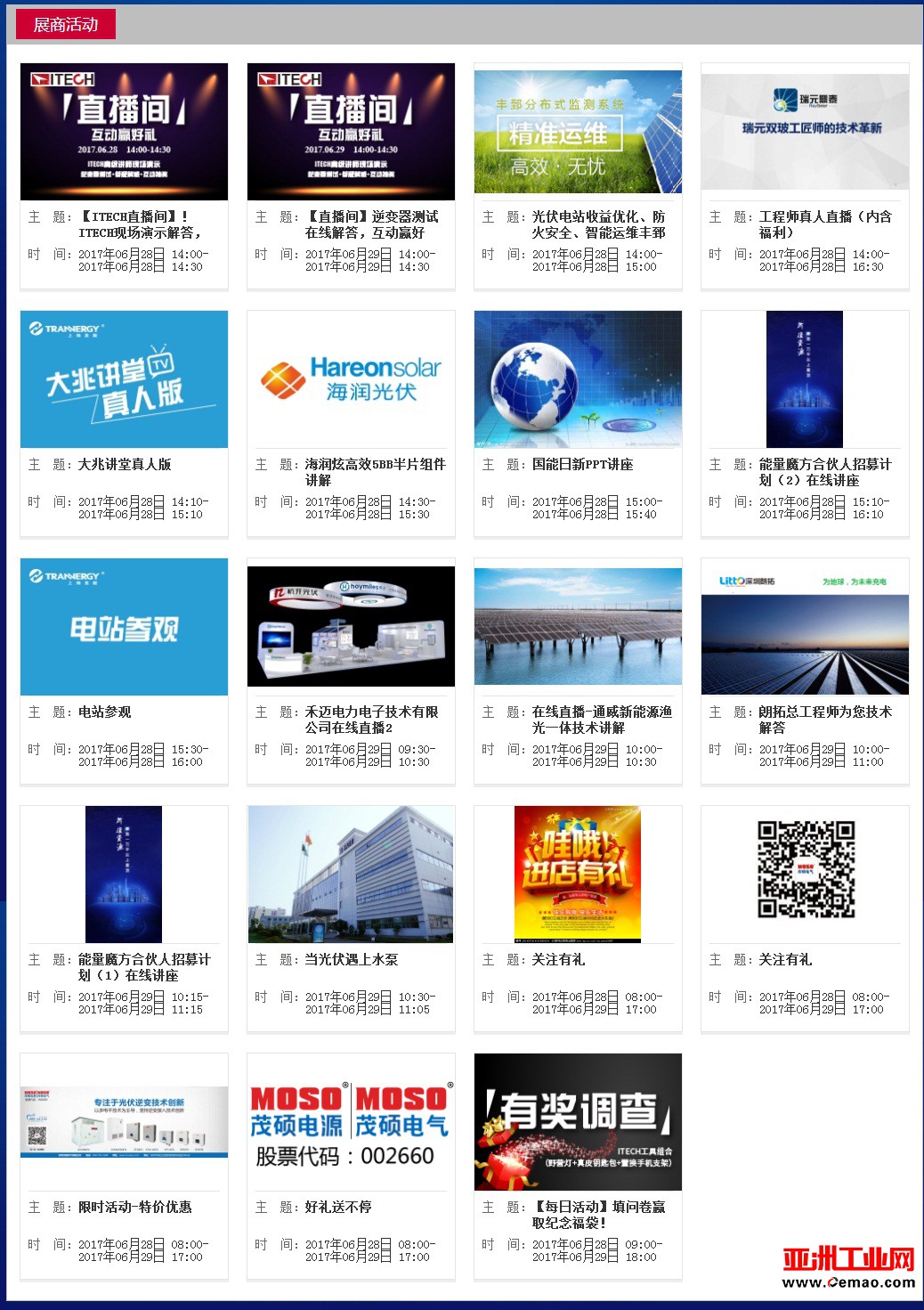Open the 【ITECH直播间】ITECH现场演示解答 event card

124,132
